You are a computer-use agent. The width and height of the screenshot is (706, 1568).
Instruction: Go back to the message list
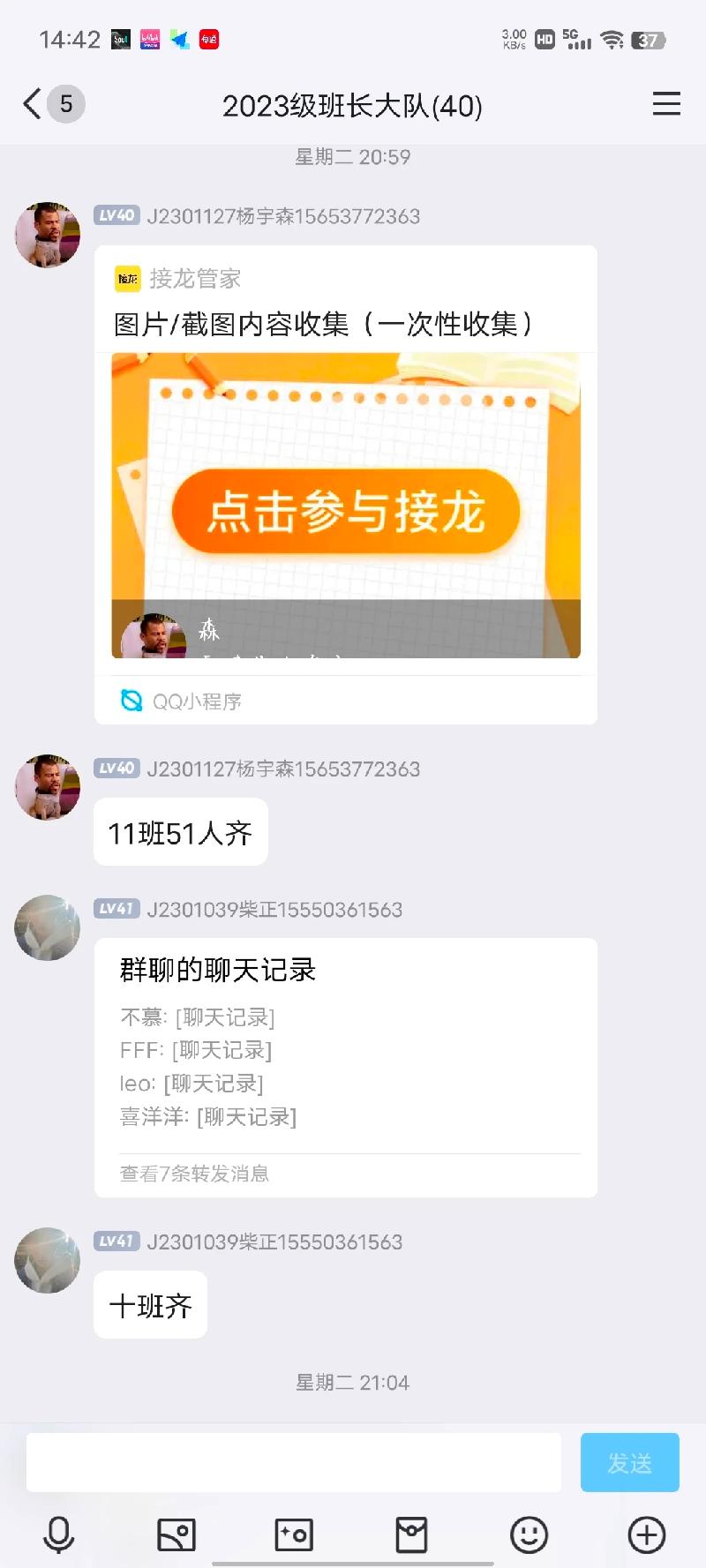34,104
